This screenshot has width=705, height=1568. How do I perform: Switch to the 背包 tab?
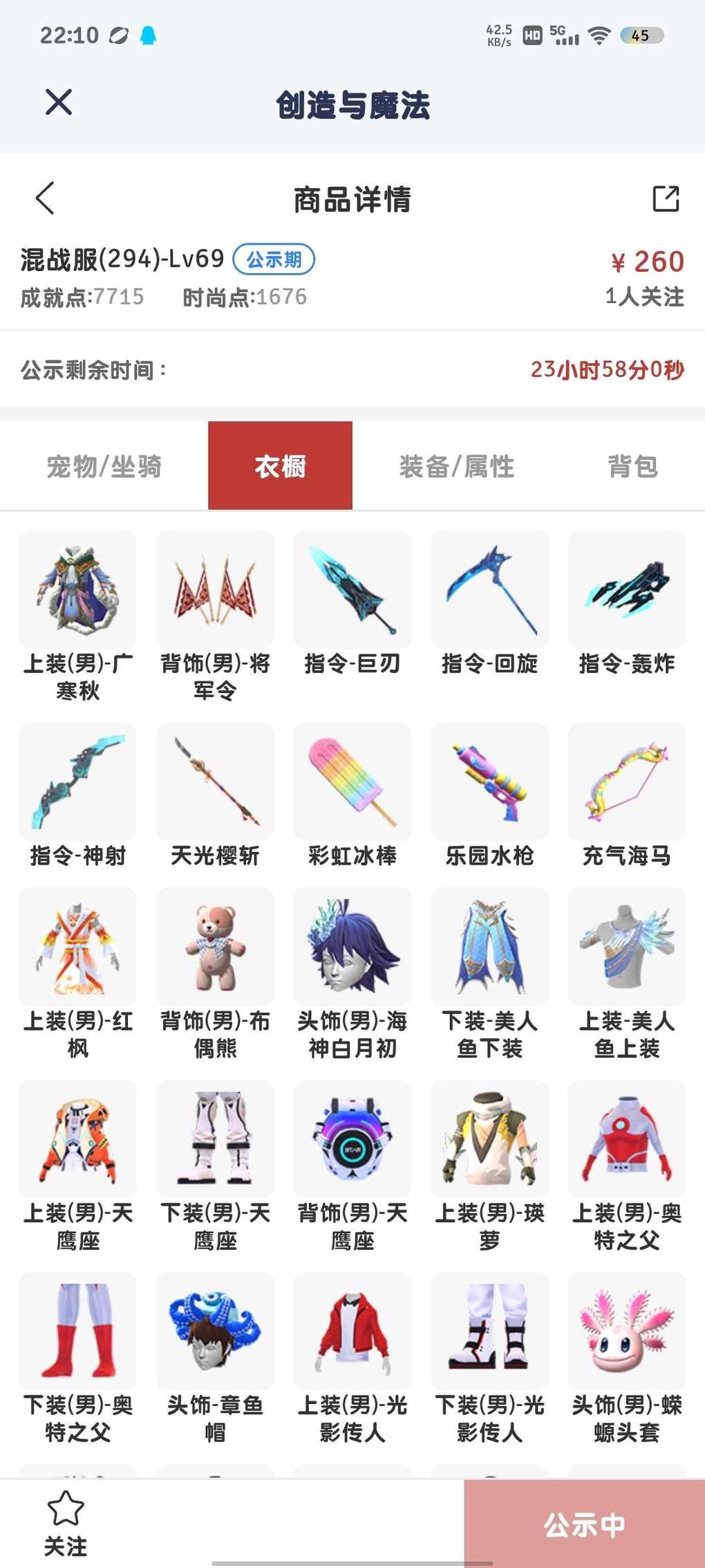[x=632, y=466]
